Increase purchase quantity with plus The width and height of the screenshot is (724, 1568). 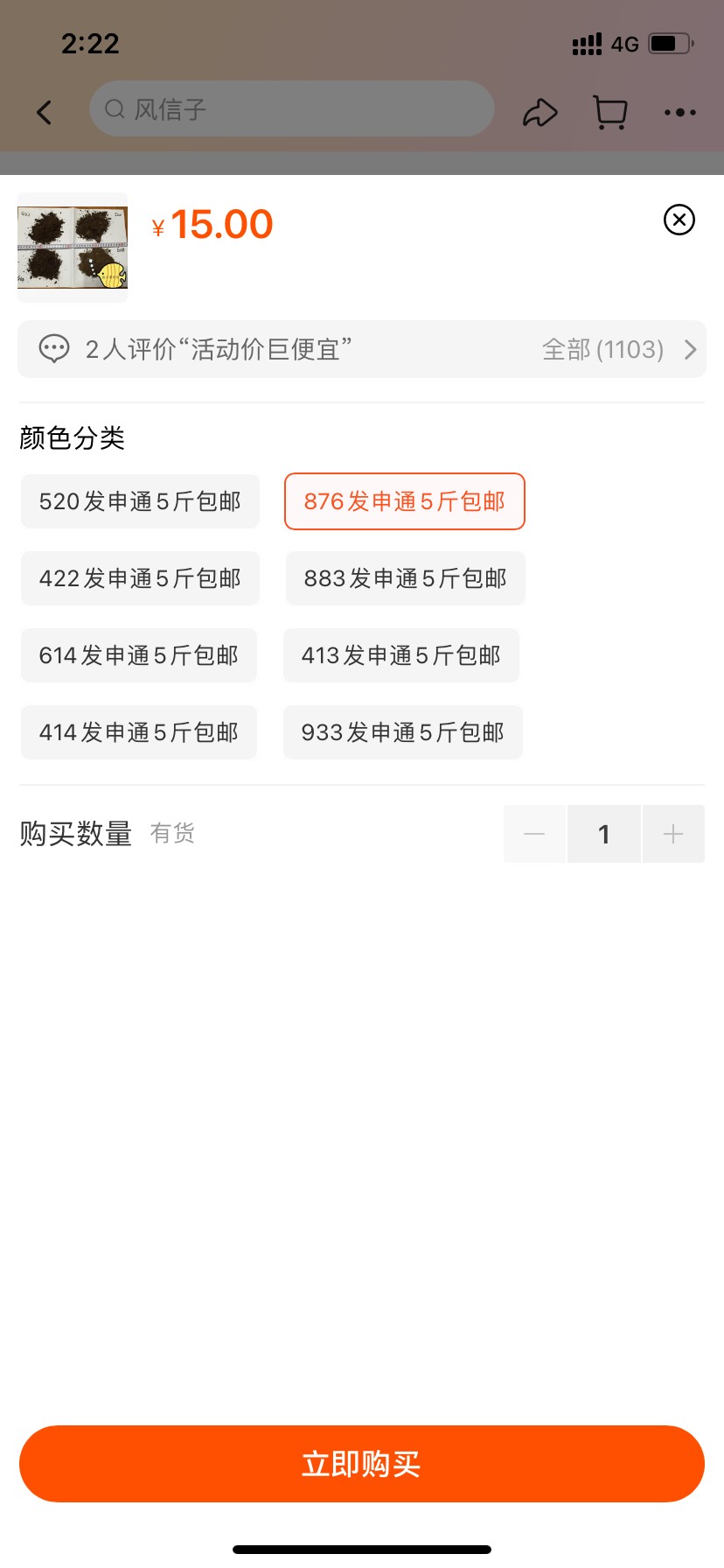point(672,834)
